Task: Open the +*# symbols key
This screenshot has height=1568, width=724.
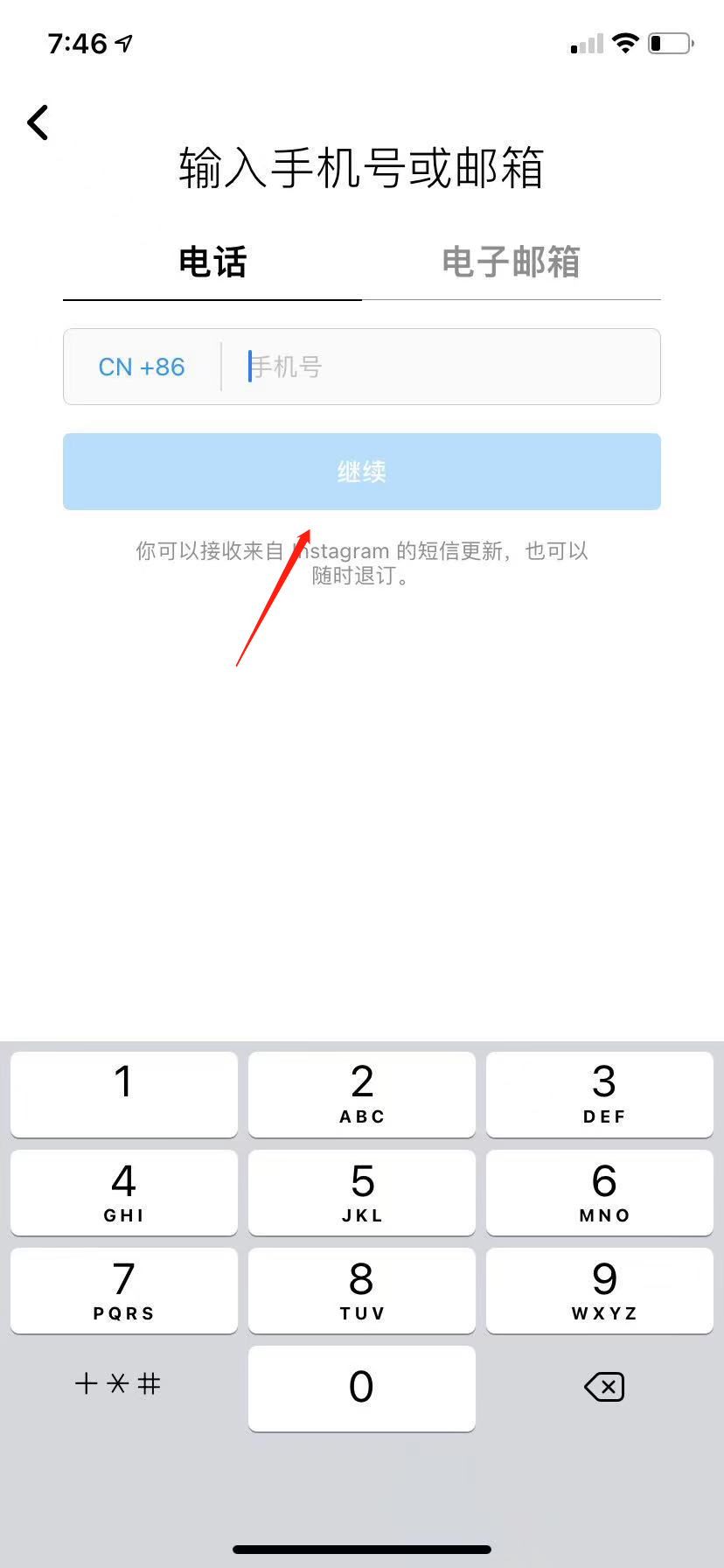Action: (118, 1383)
